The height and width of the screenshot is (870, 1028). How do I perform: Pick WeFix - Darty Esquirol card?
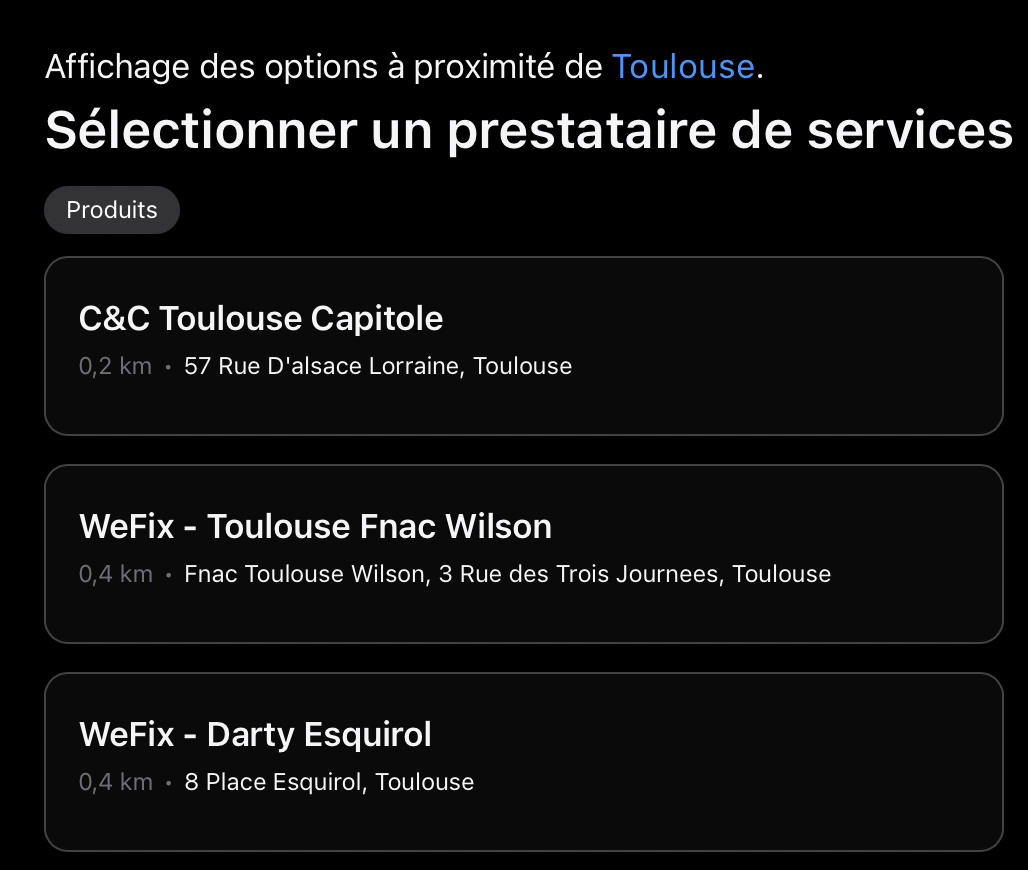(x=524, y=762)
